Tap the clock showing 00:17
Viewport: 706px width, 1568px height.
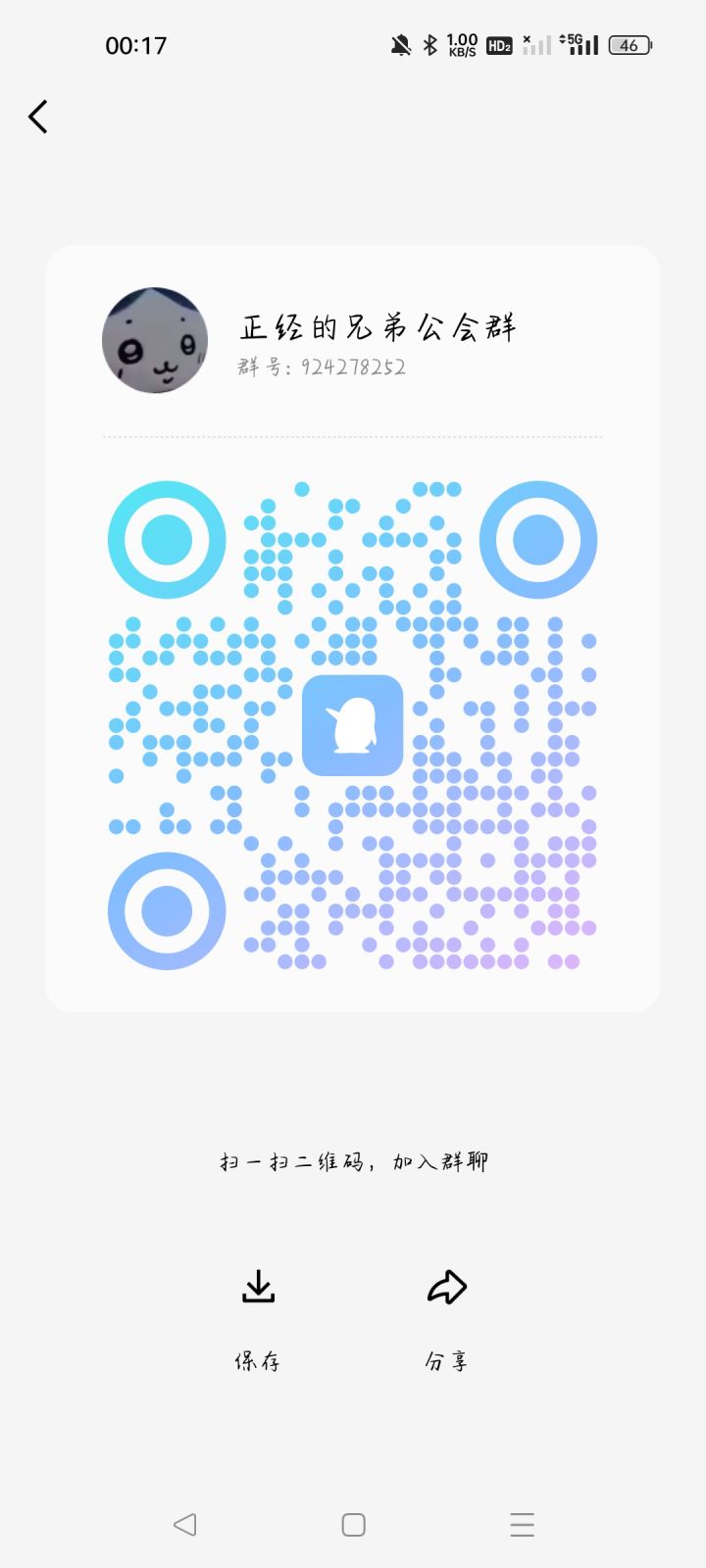pyautogui.click(x=136, y=44)
